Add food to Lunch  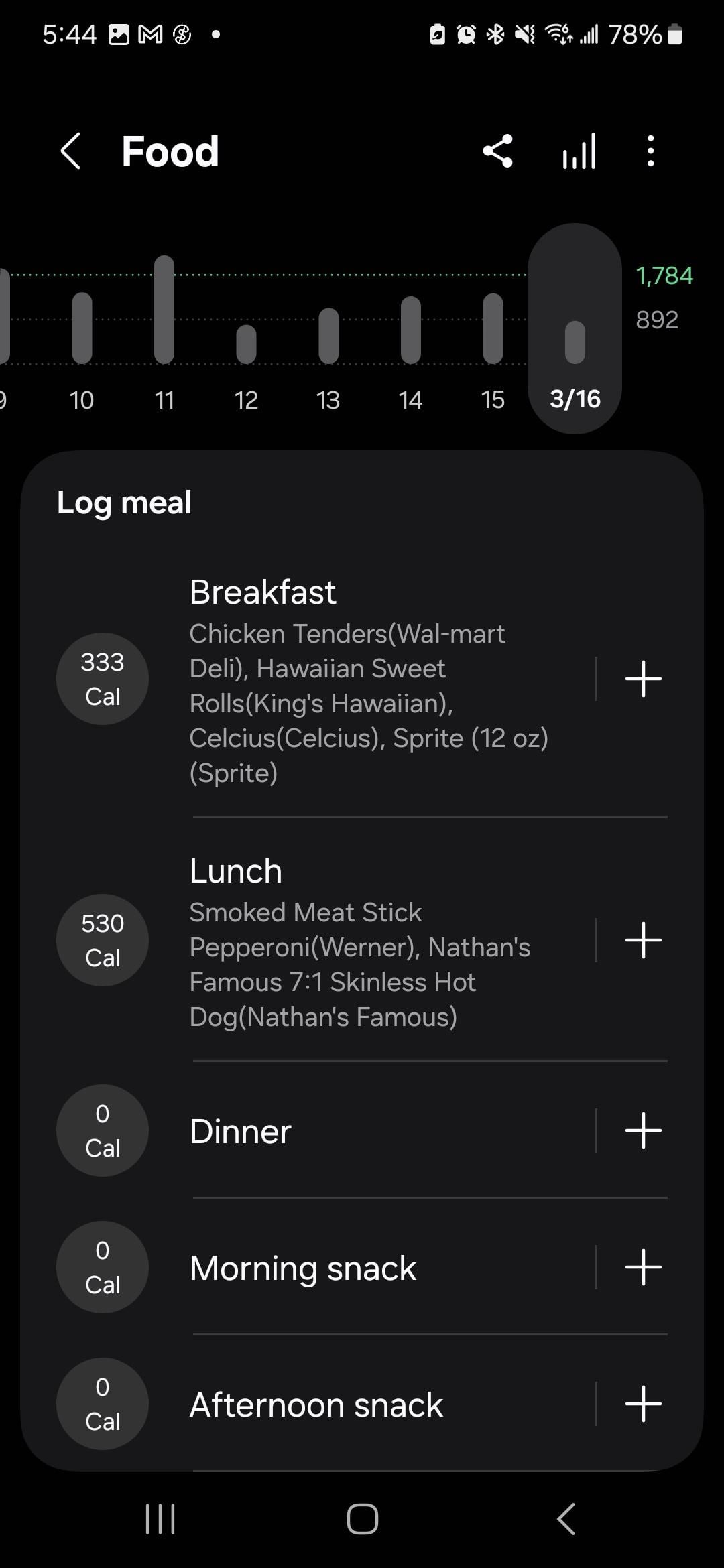pos(643,940)
